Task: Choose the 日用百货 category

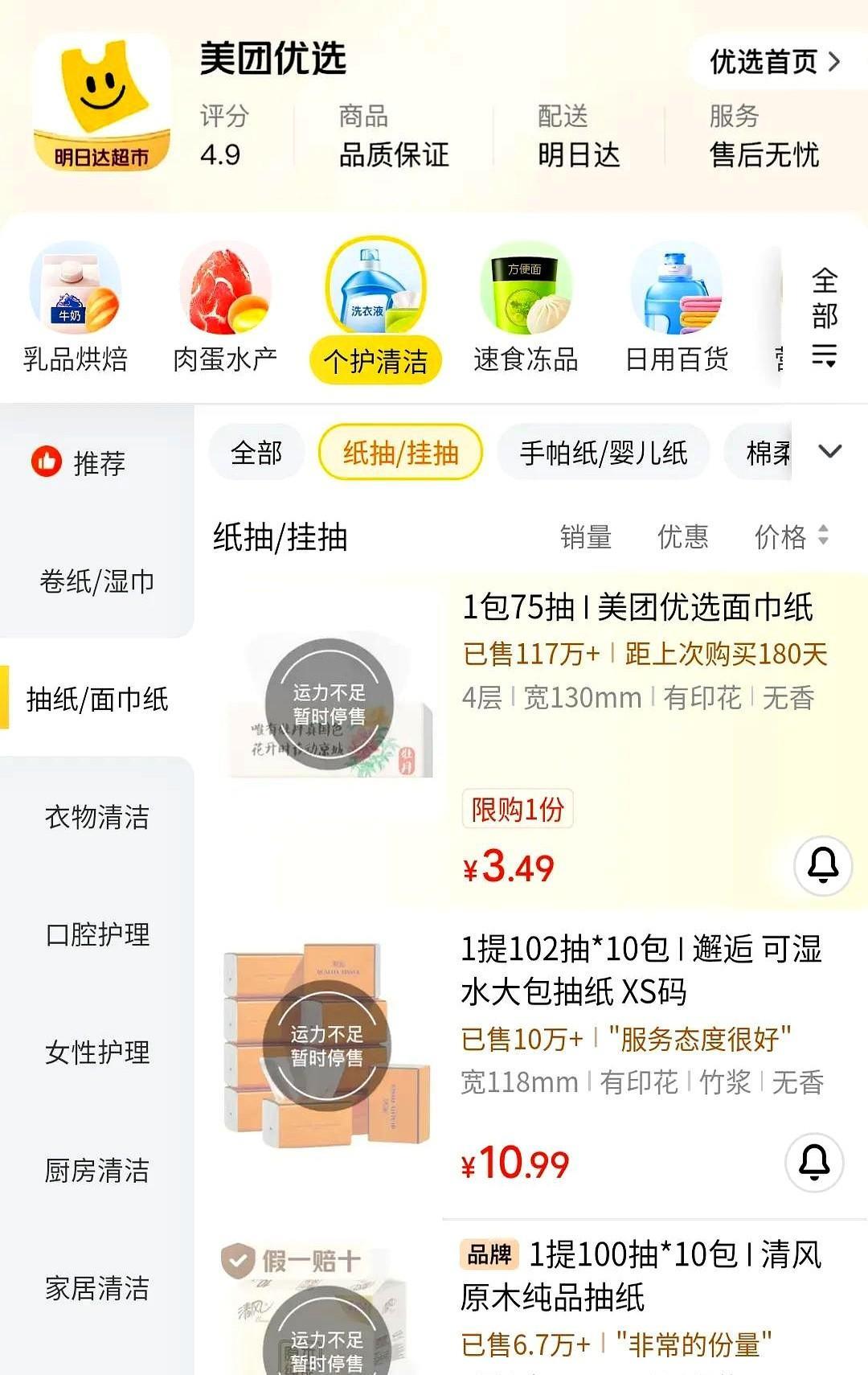Action: pyautogui.click(x=677, y=310)
